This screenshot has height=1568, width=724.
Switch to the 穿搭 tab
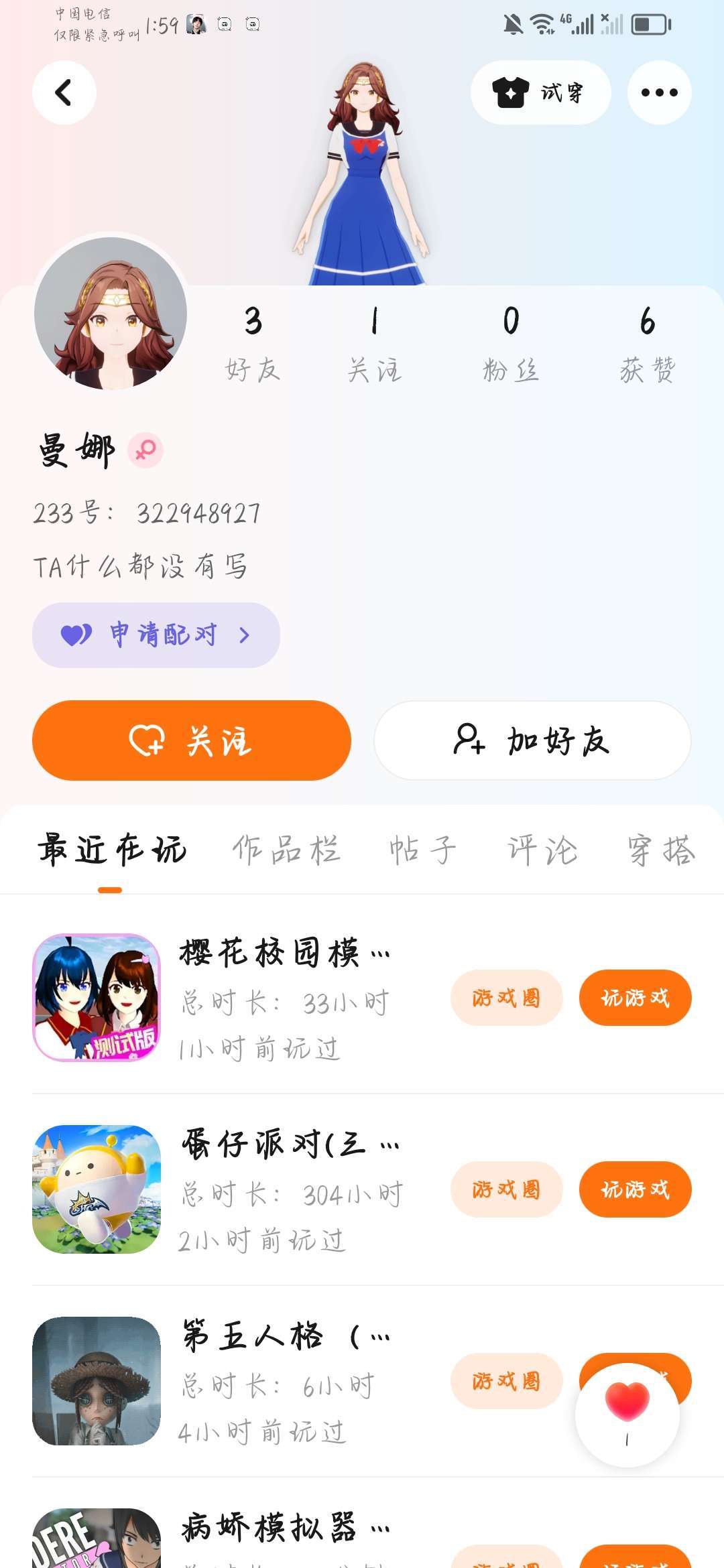[x=661, y=850]
